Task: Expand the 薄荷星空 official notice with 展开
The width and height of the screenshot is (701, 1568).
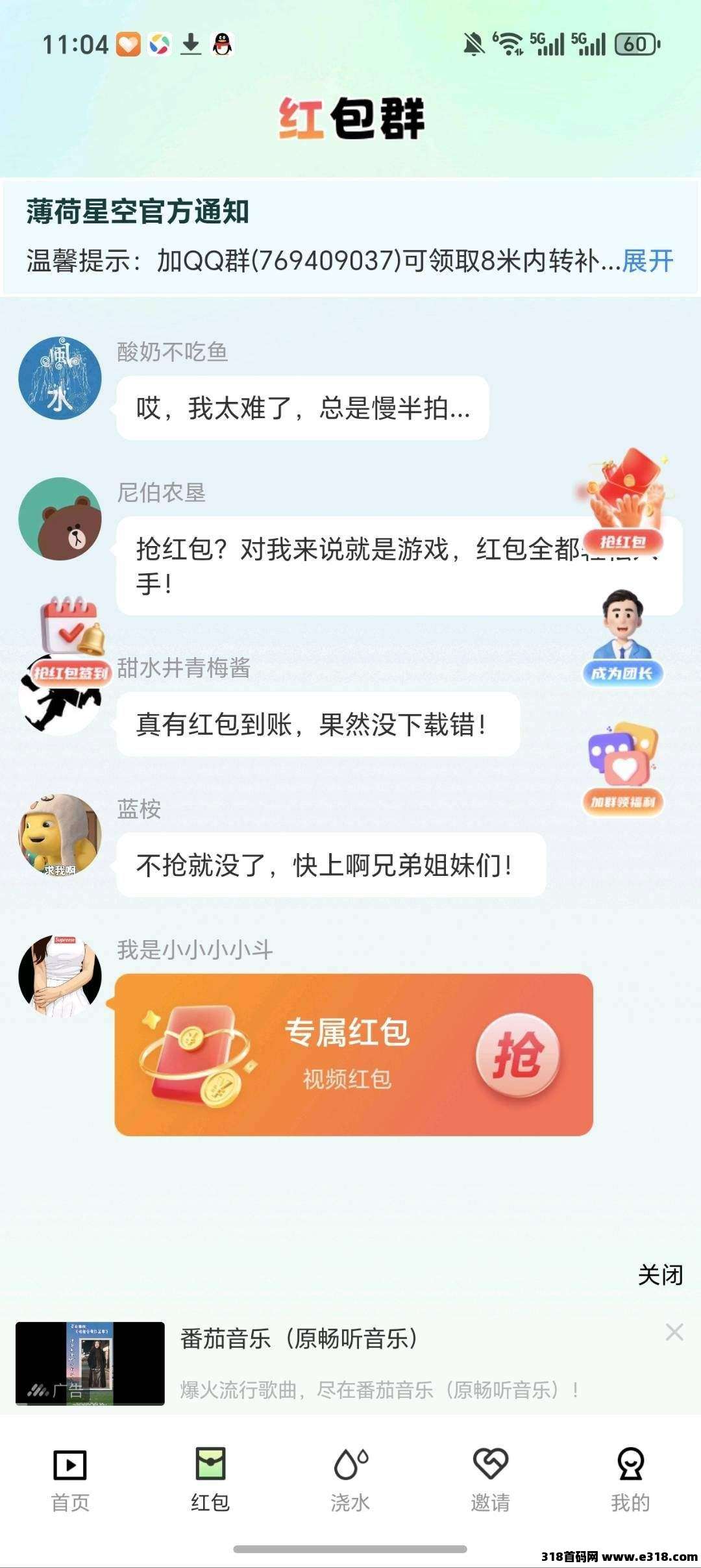Action: point(647,262)
